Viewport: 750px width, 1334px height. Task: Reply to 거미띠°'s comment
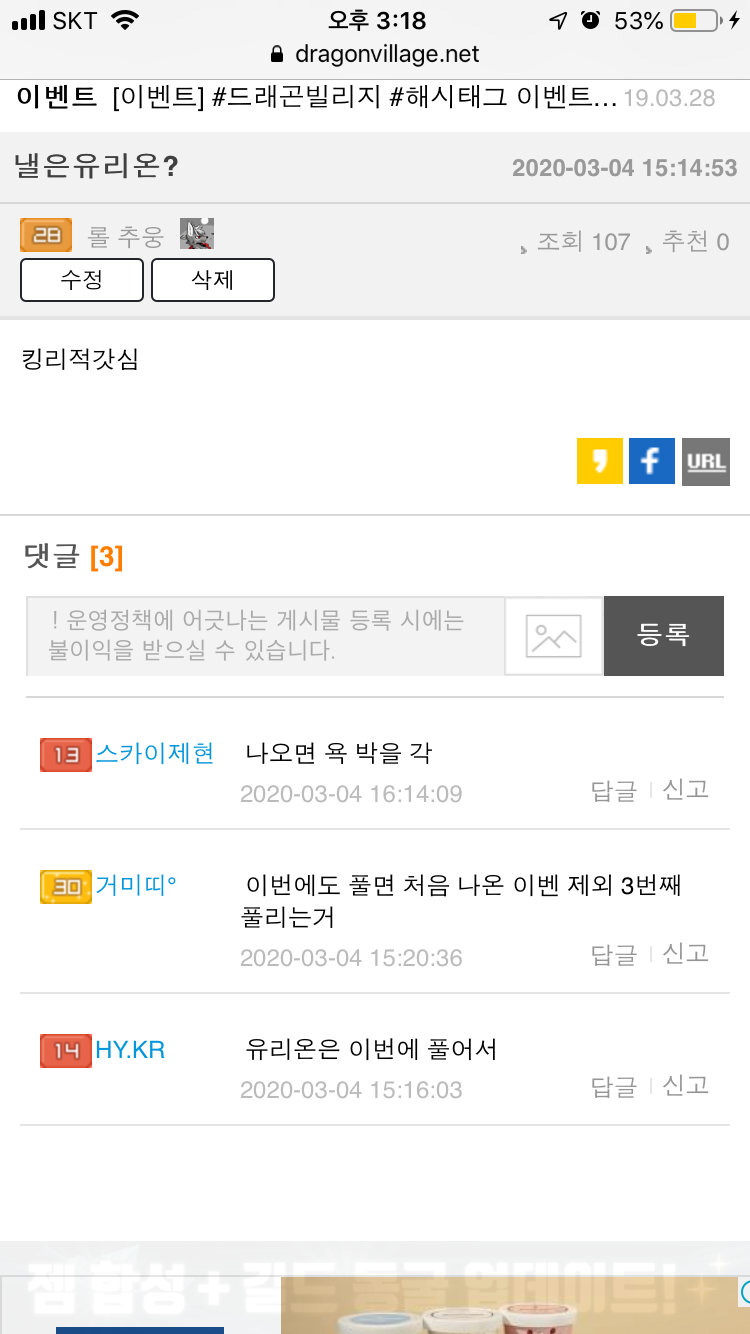(x=614, y=955)
